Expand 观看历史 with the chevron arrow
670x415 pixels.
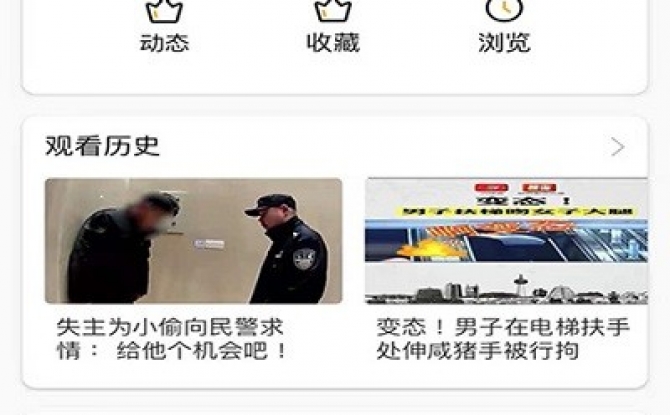coord(617,148)
